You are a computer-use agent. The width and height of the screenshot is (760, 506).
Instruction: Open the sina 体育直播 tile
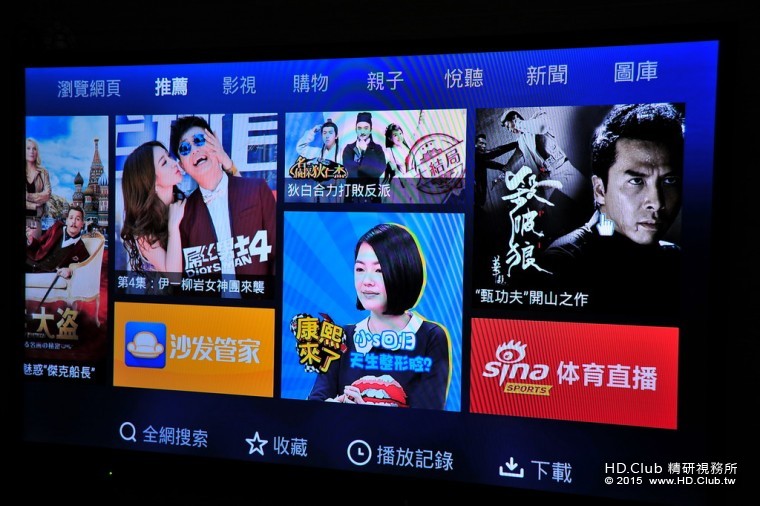pos(573,372)
